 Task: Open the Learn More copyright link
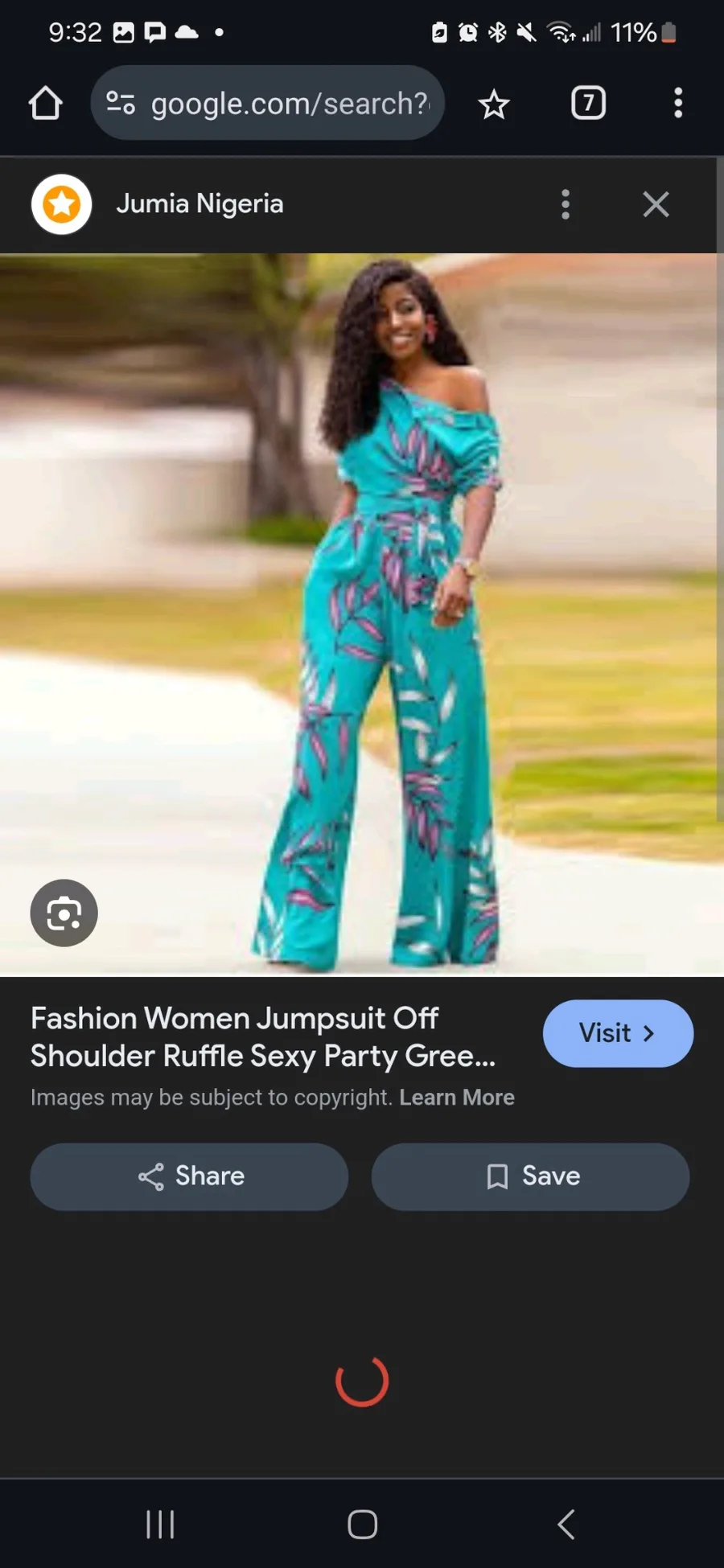coord(457,1098)
